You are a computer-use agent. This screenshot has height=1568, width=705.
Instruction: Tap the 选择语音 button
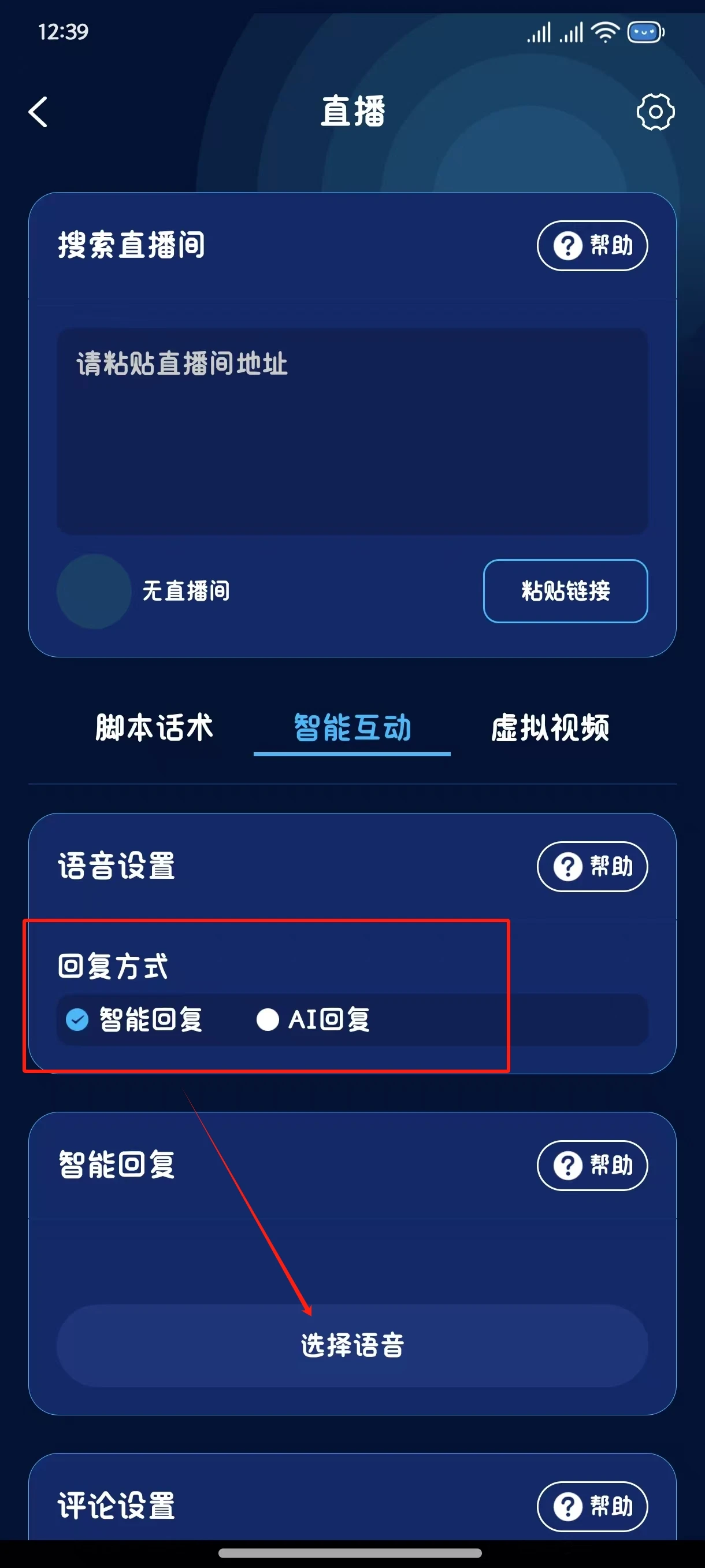[x=352, y=1345]
